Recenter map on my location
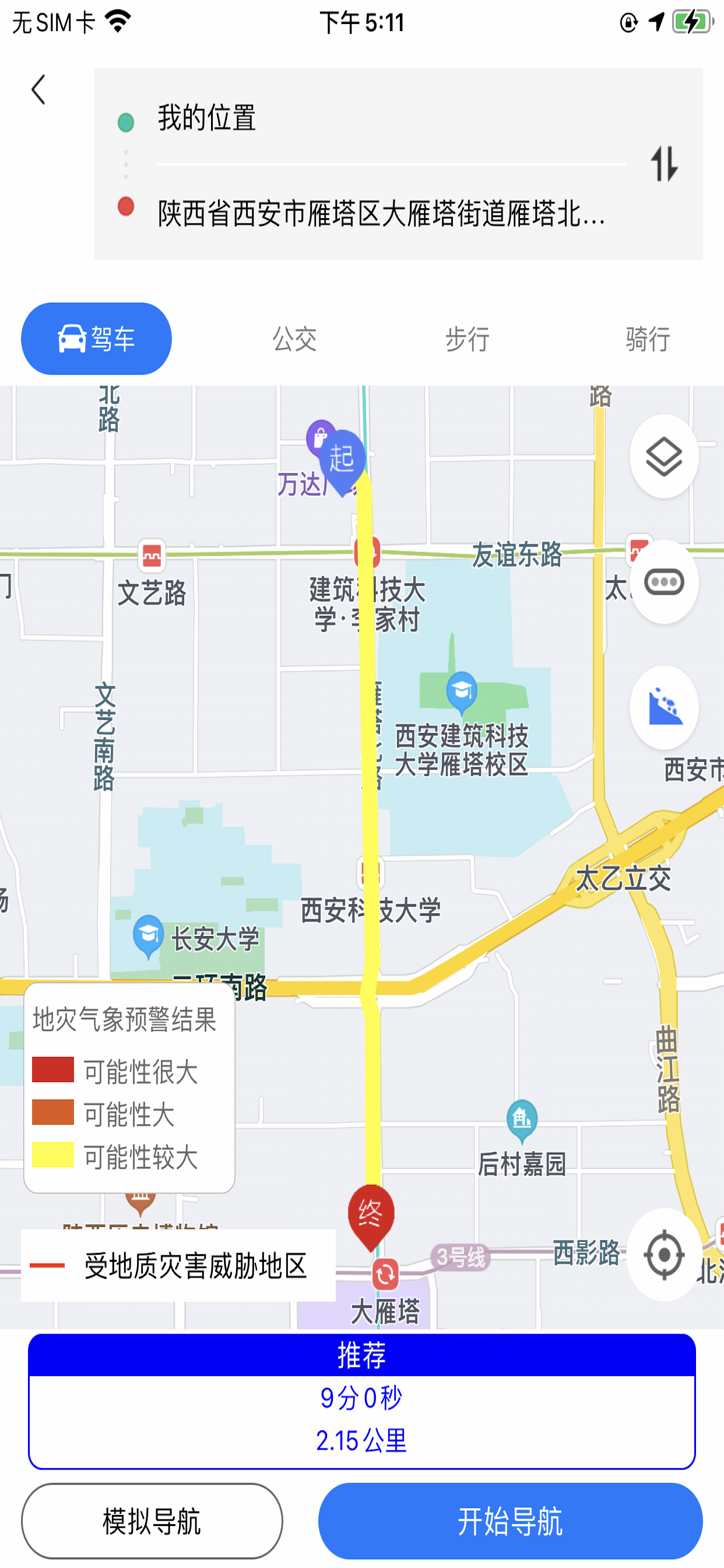The image size is (724, 1568). click(x=664, y=1255)
